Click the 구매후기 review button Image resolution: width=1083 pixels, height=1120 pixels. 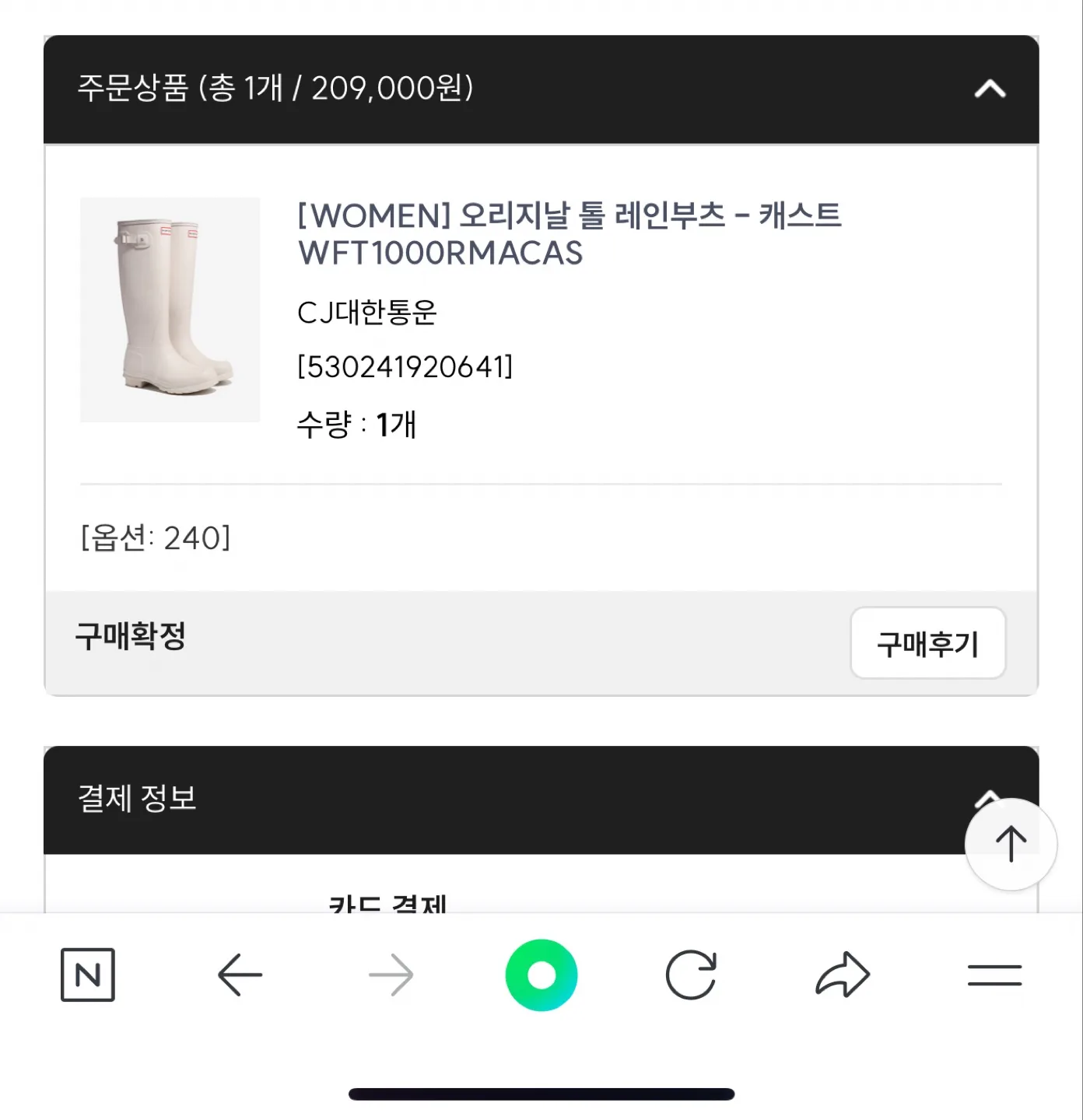click(x=928, y=644)
